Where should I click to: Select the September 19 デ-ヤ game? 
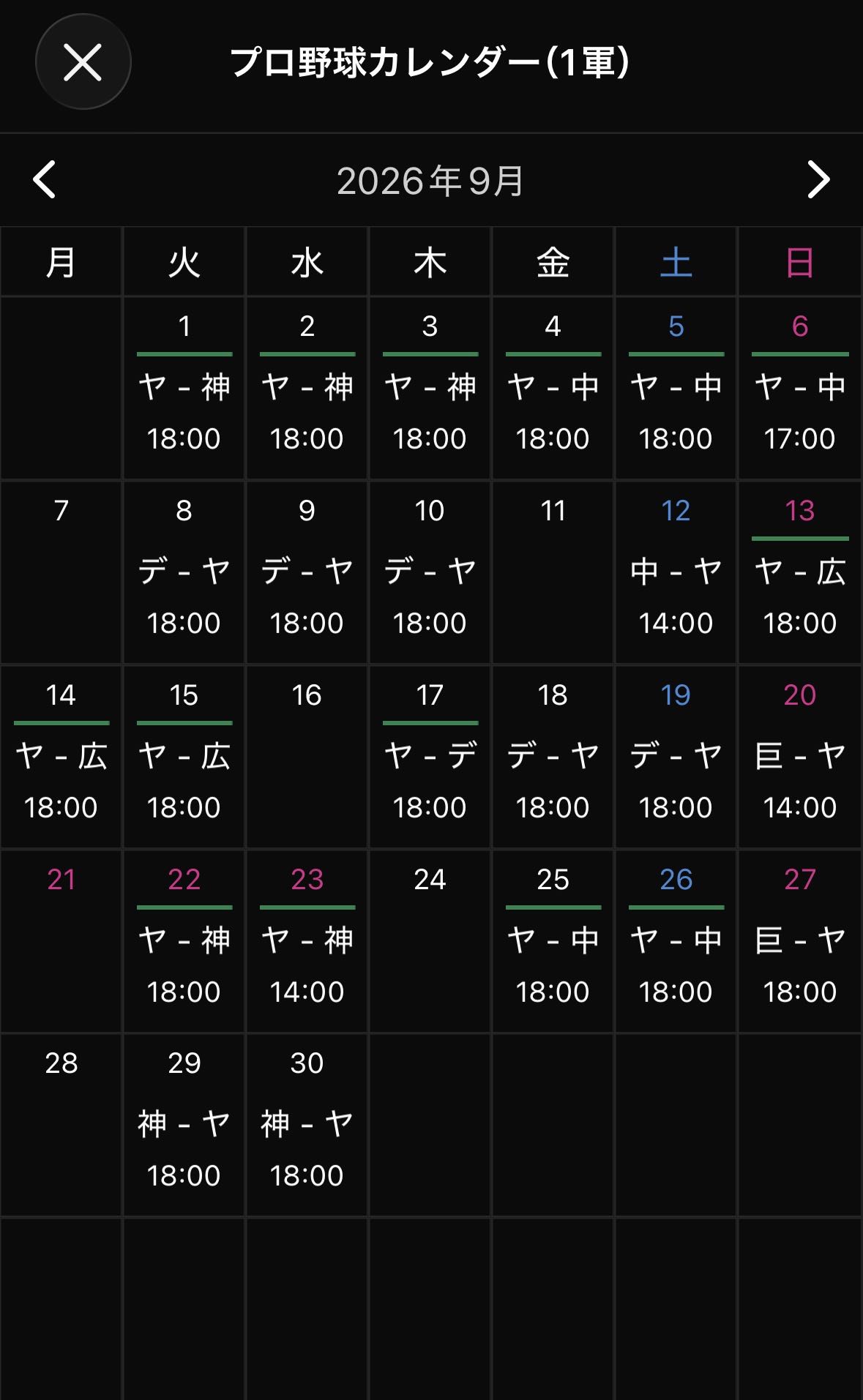coord(676,757)
